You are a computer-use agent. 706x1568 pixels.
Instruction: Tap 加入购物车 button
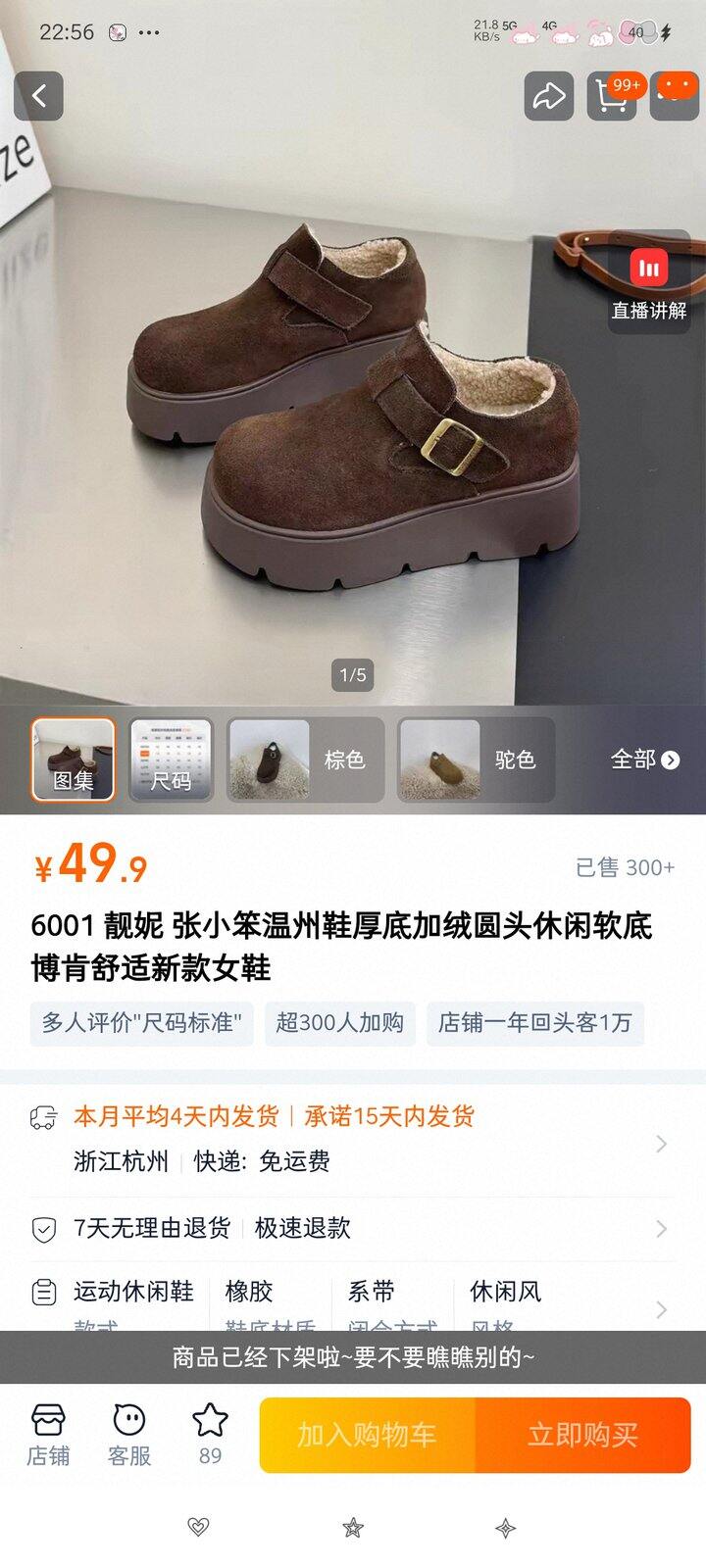coord(368,1435)
